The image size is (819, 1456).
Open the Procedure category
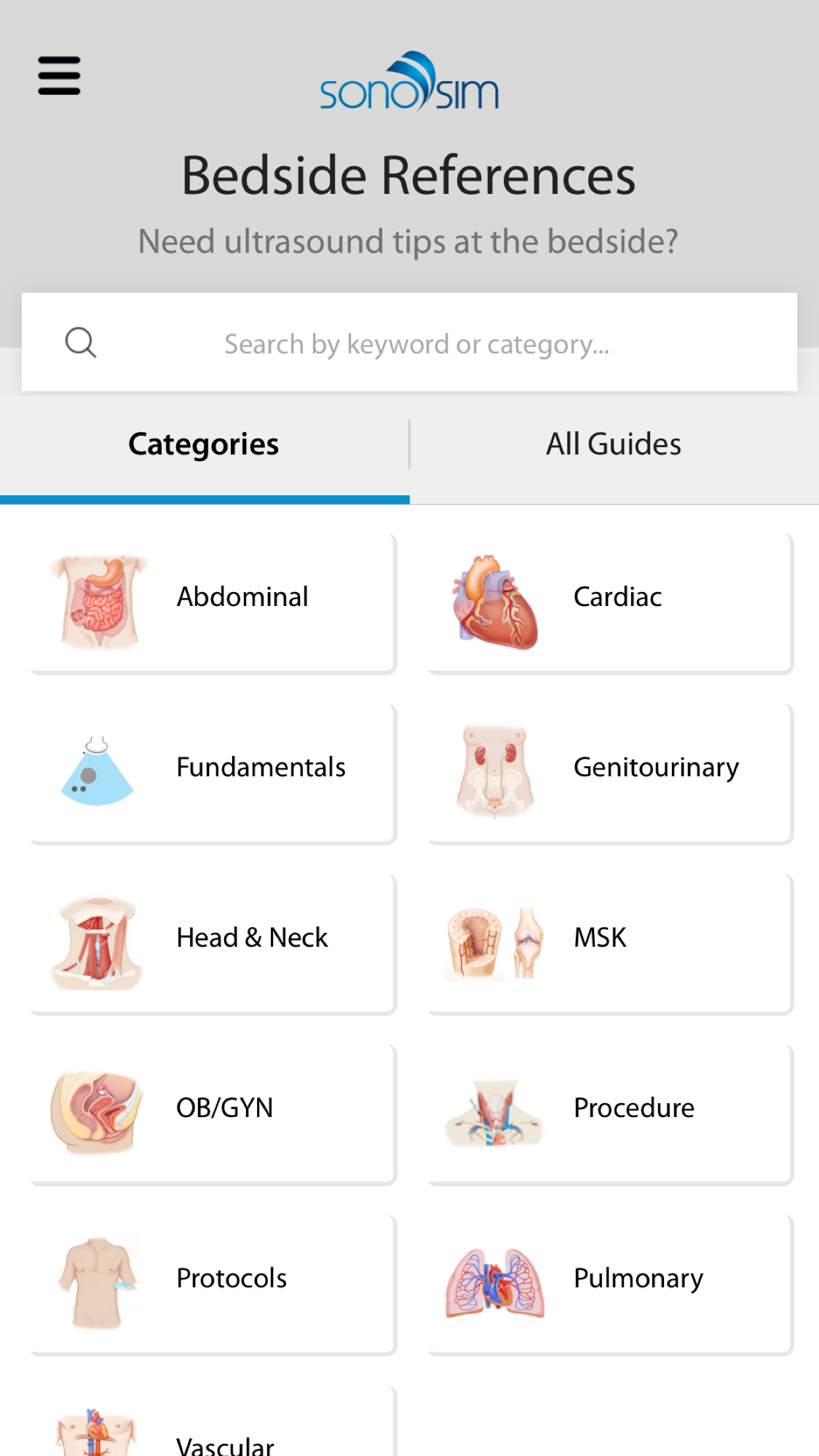tap(609, 1114)
